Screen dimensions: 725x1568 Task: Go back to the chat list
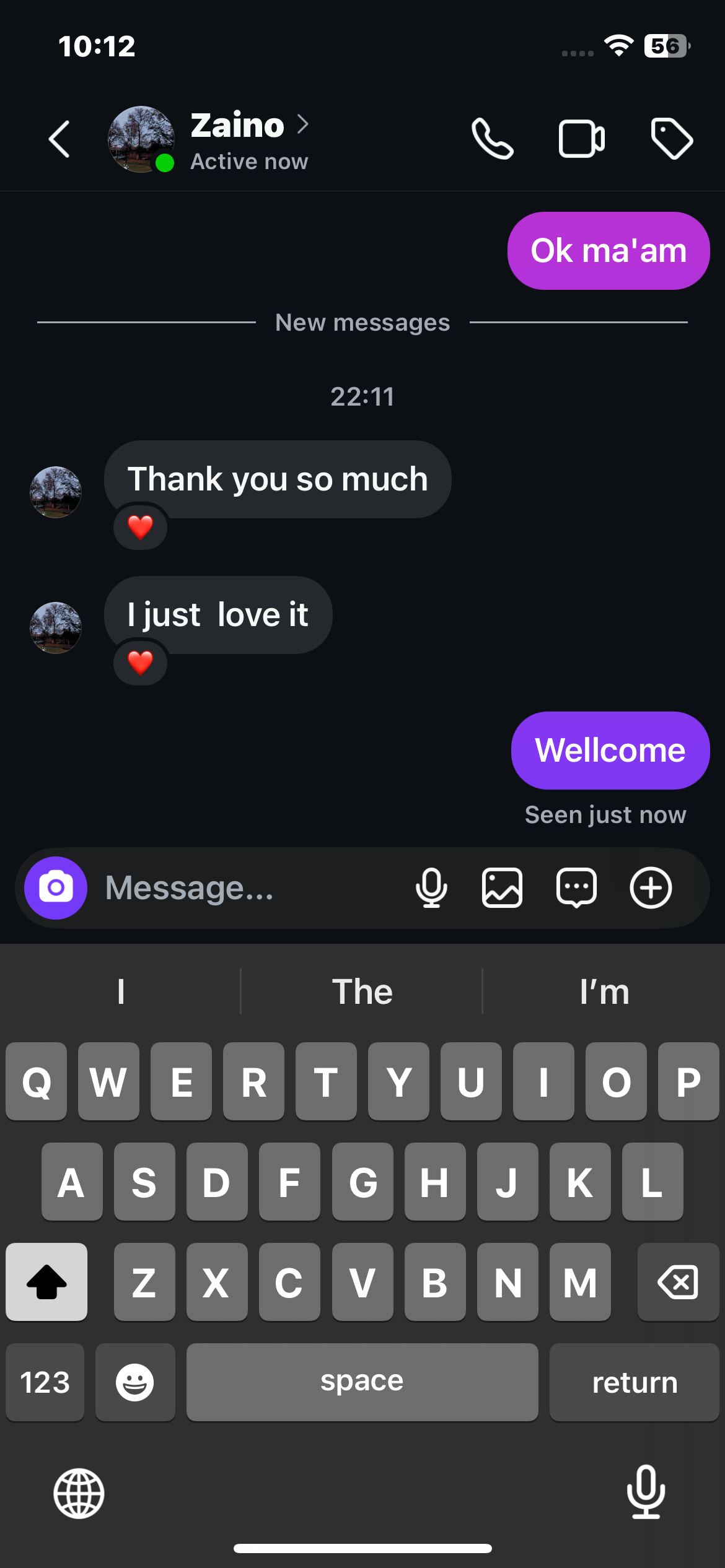click(59, 139)
